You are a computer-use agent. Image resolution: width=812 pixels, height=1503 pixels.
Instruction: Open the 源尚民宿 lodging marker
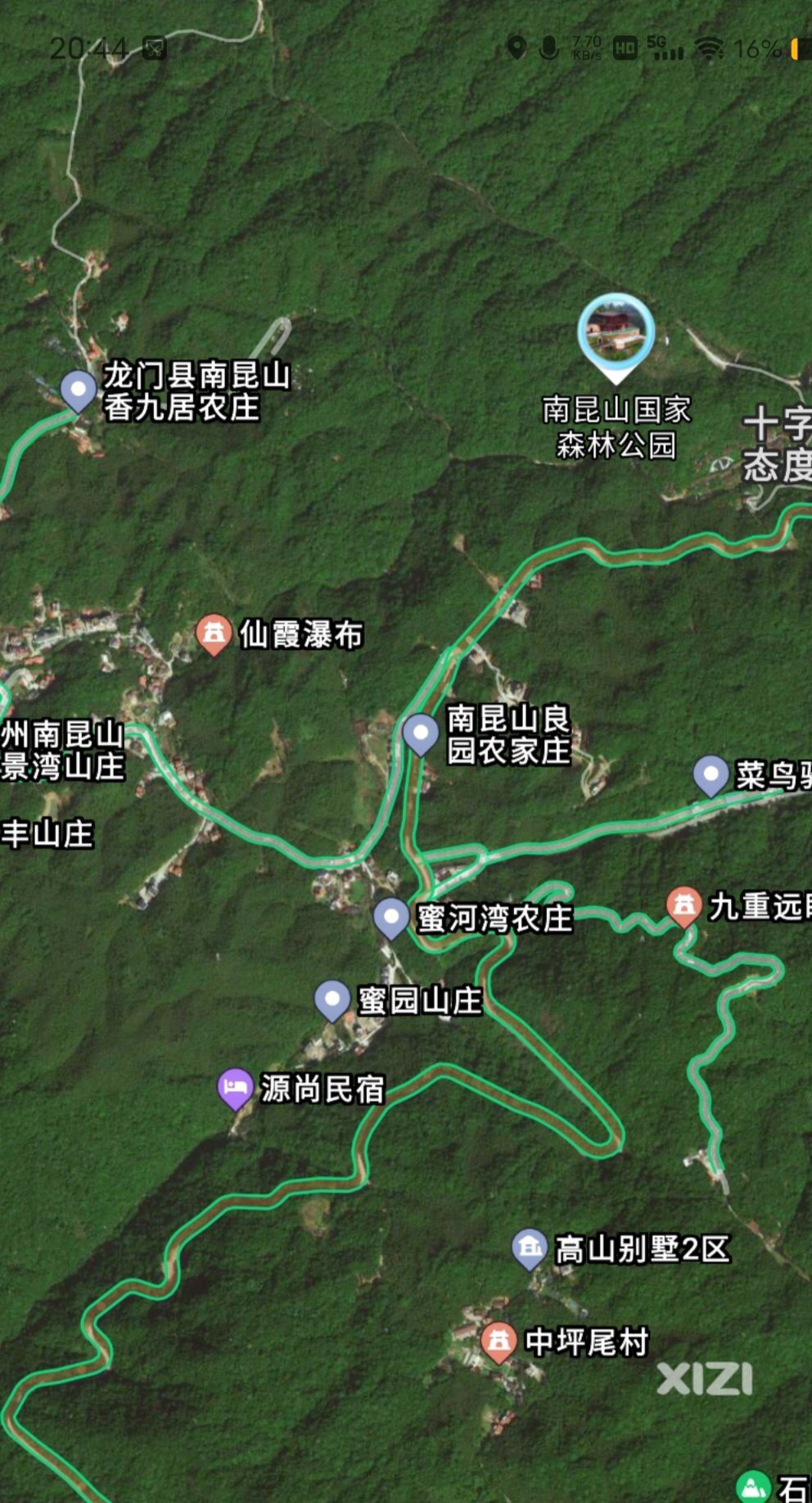click(x=235, y=1087)
